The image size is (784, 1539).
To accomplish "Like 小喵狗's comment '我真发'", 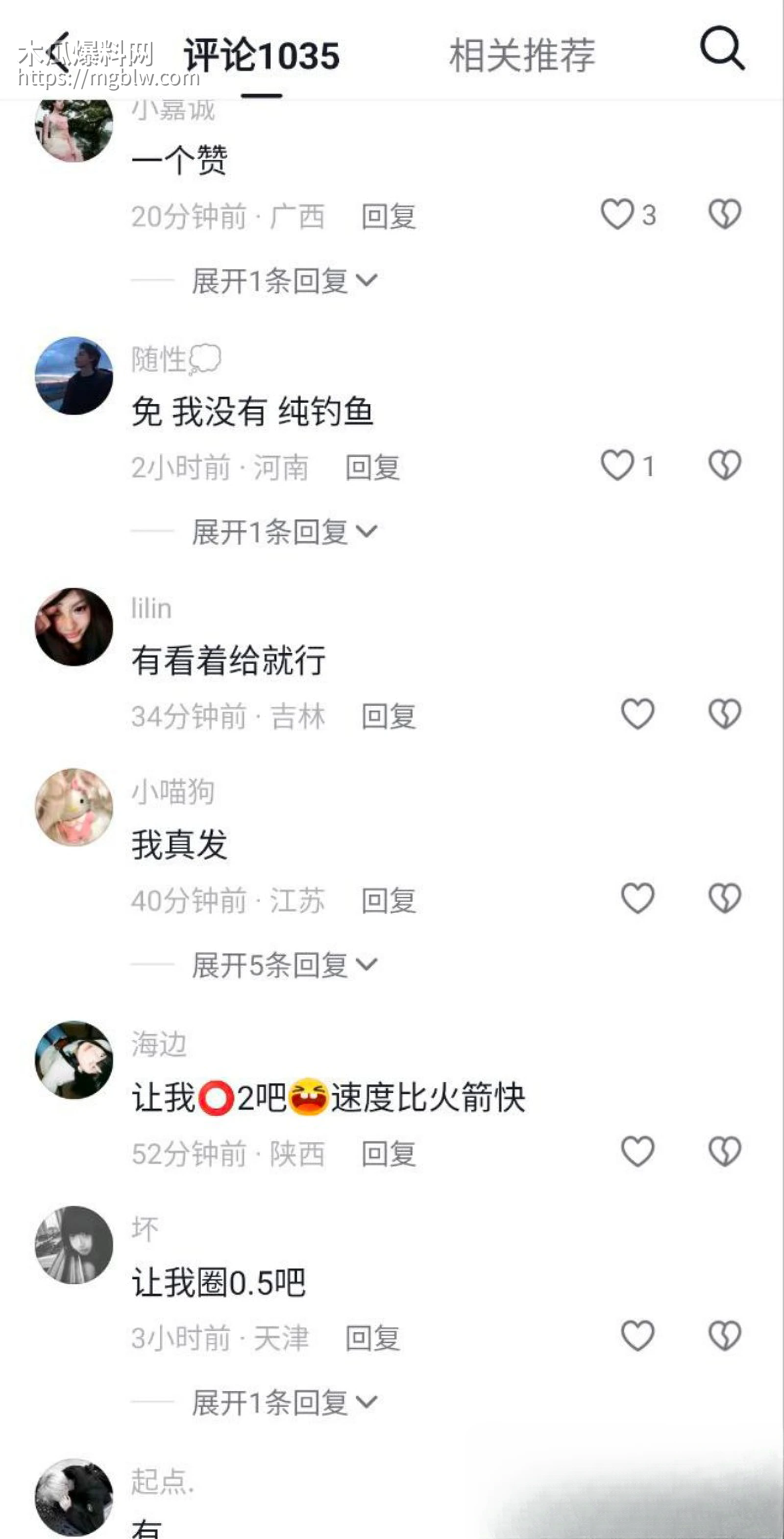I will (637, 898).
